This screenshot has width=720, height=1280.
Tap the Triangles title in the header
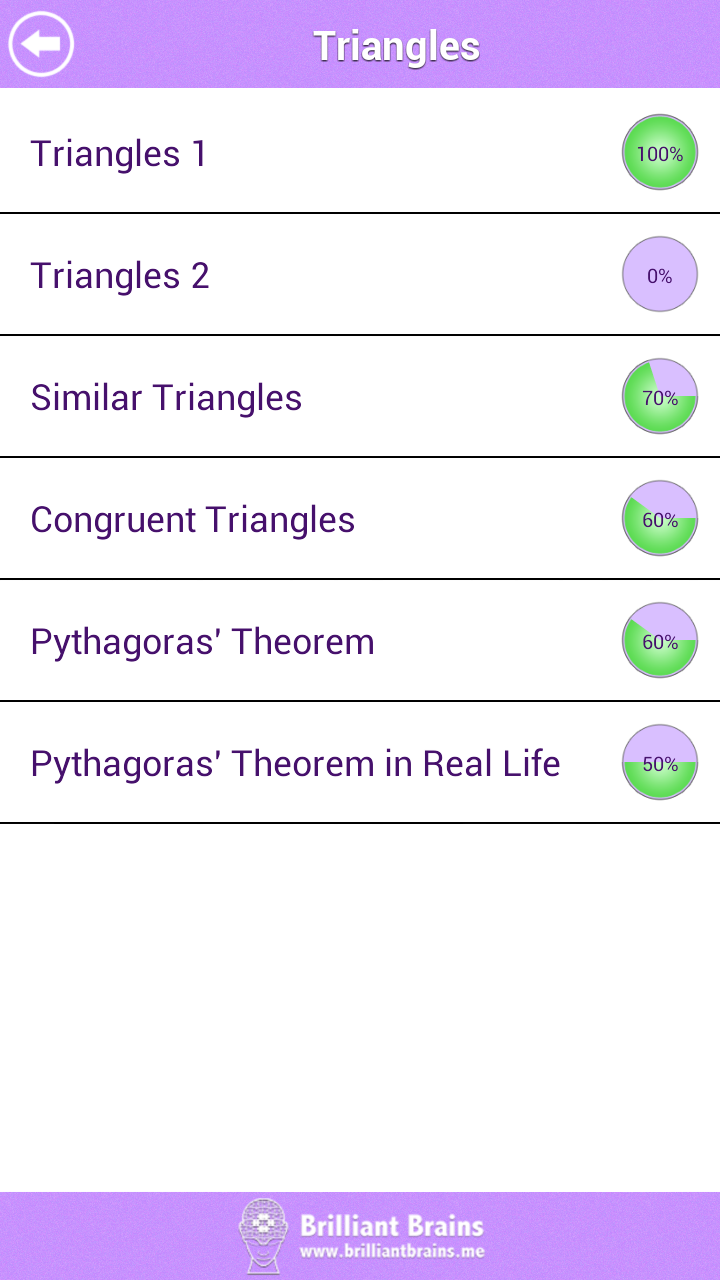(x=396, y=44)
